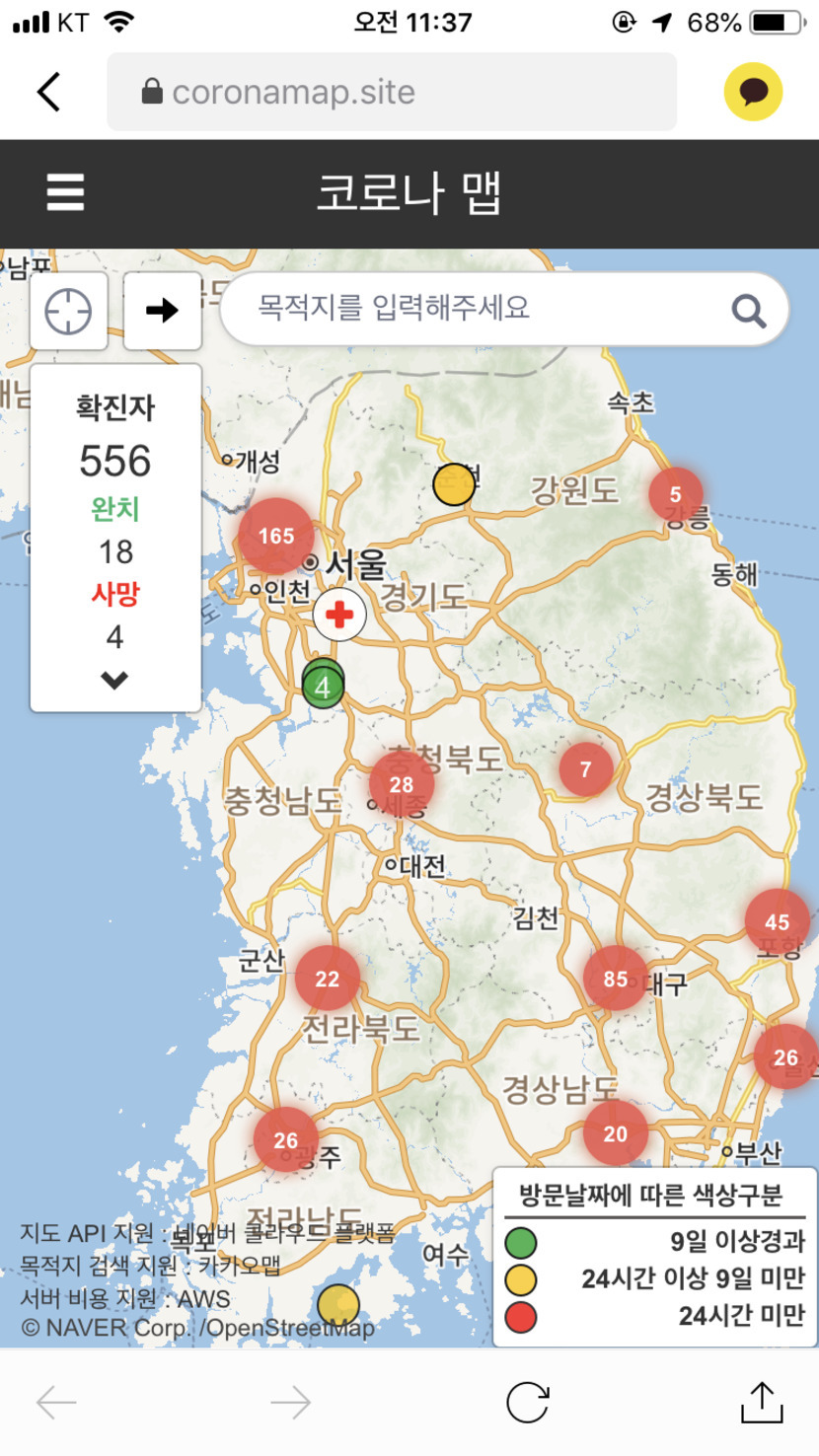Screen dimensions: 819x1456
Task: Reload the page
Action: (527, 1402)
